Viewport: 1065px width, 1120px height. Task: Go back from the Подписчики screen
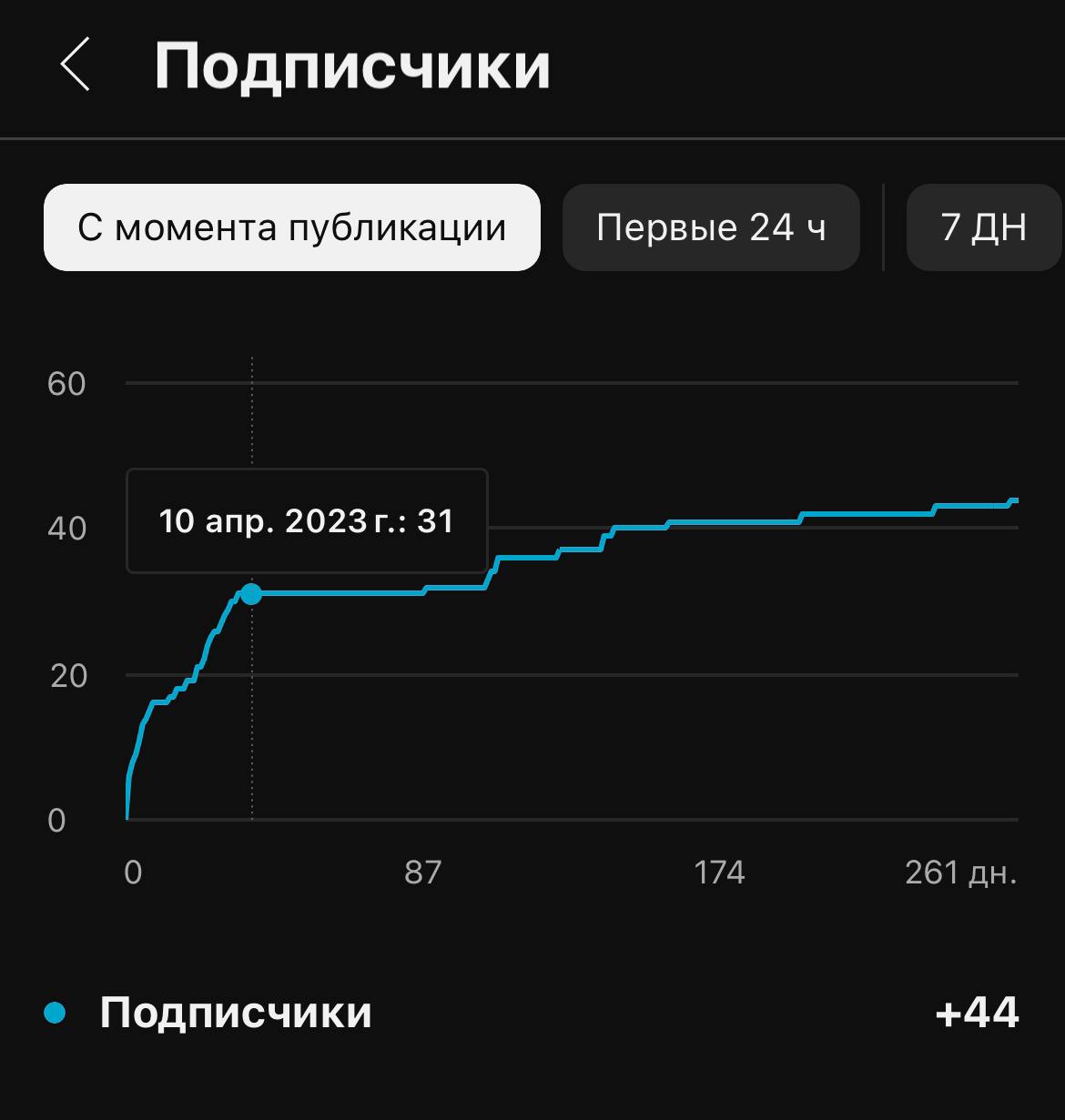coord(75,65)
